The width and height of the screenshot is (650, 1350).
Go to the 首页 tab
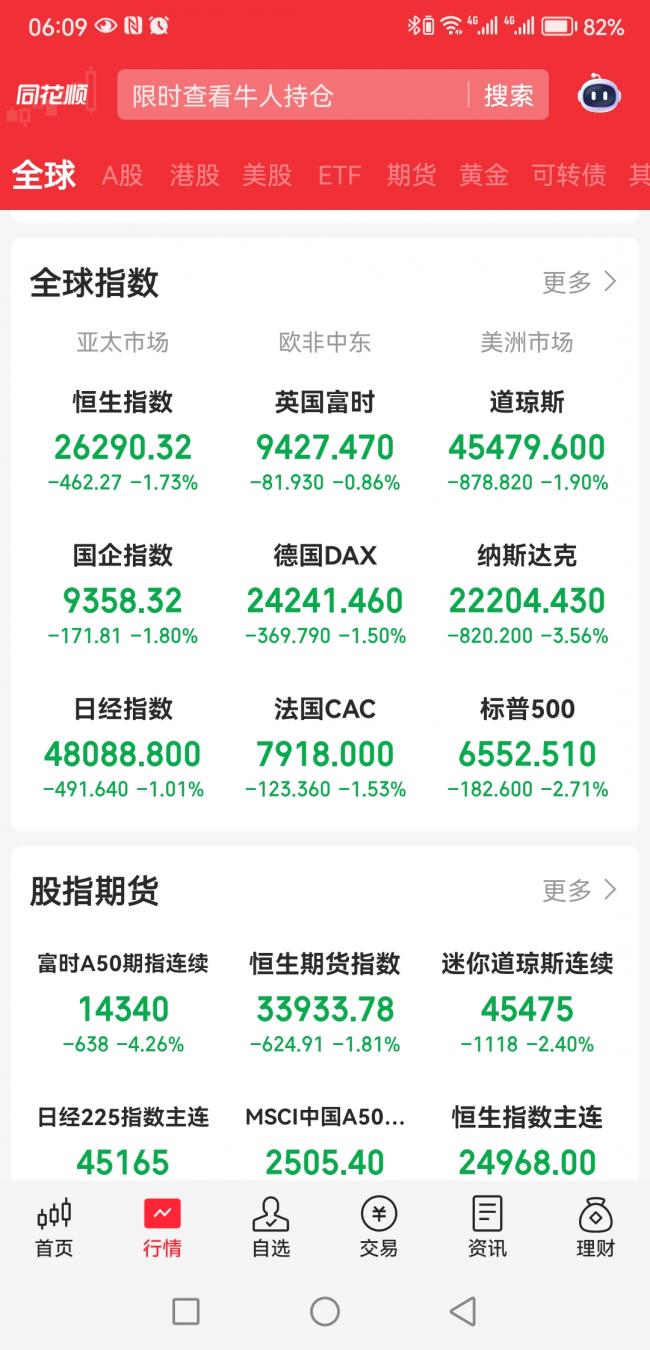tap(54, 1226)
